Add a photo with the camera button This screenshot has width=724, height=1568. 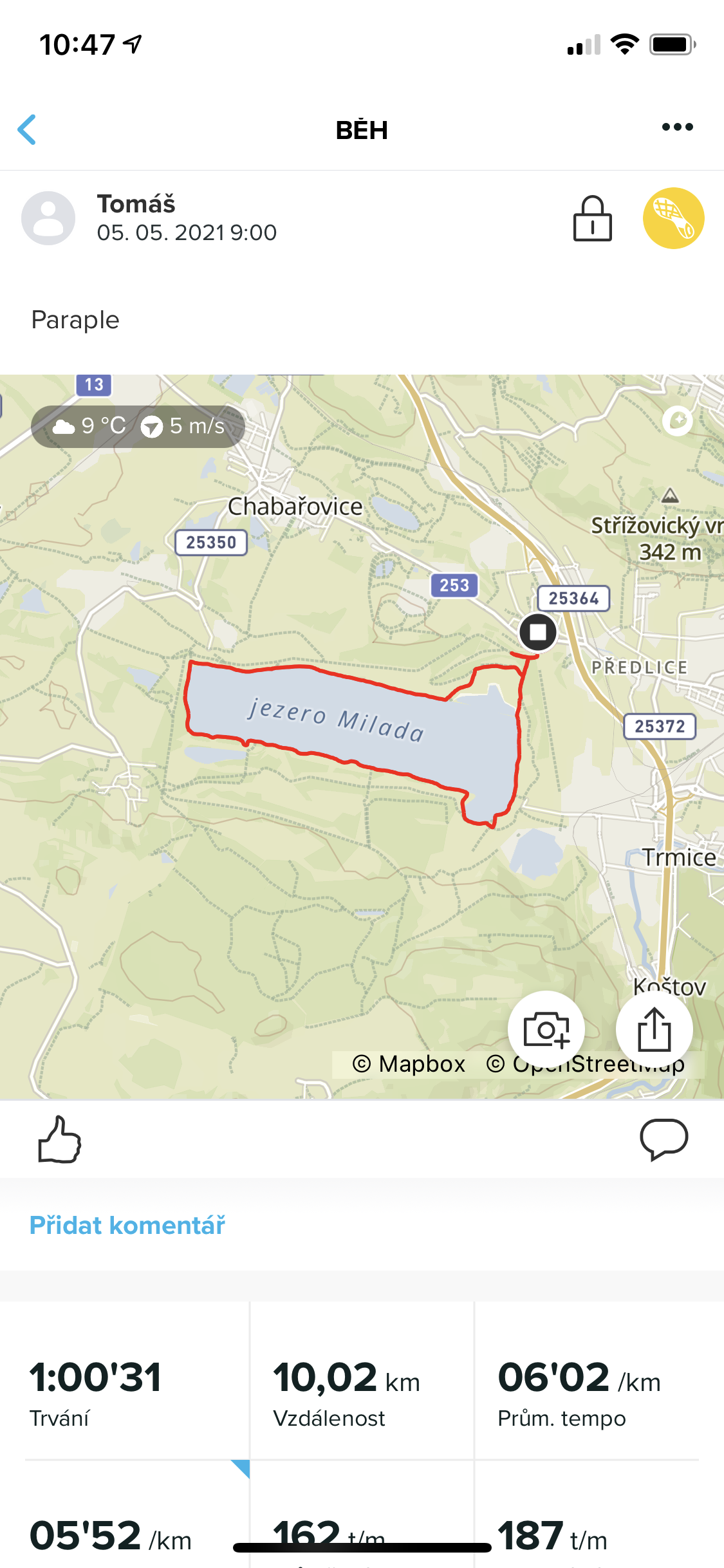(x=546, y=1029)
